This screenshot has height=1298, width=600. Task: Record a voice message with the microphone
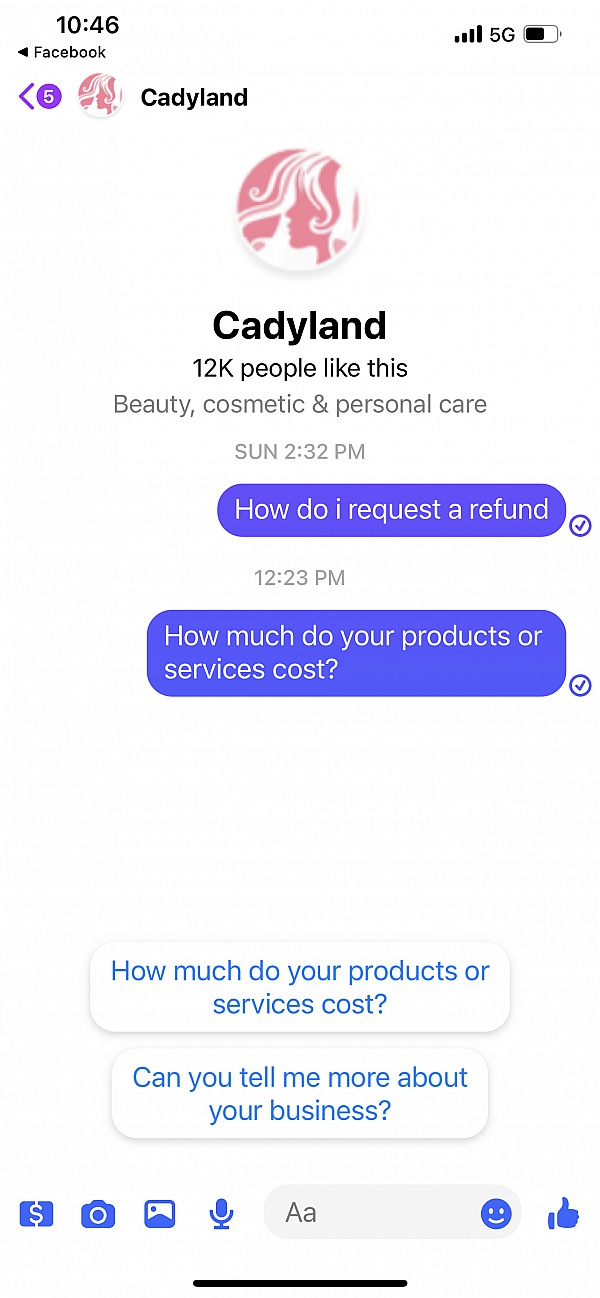(221, 1214)
